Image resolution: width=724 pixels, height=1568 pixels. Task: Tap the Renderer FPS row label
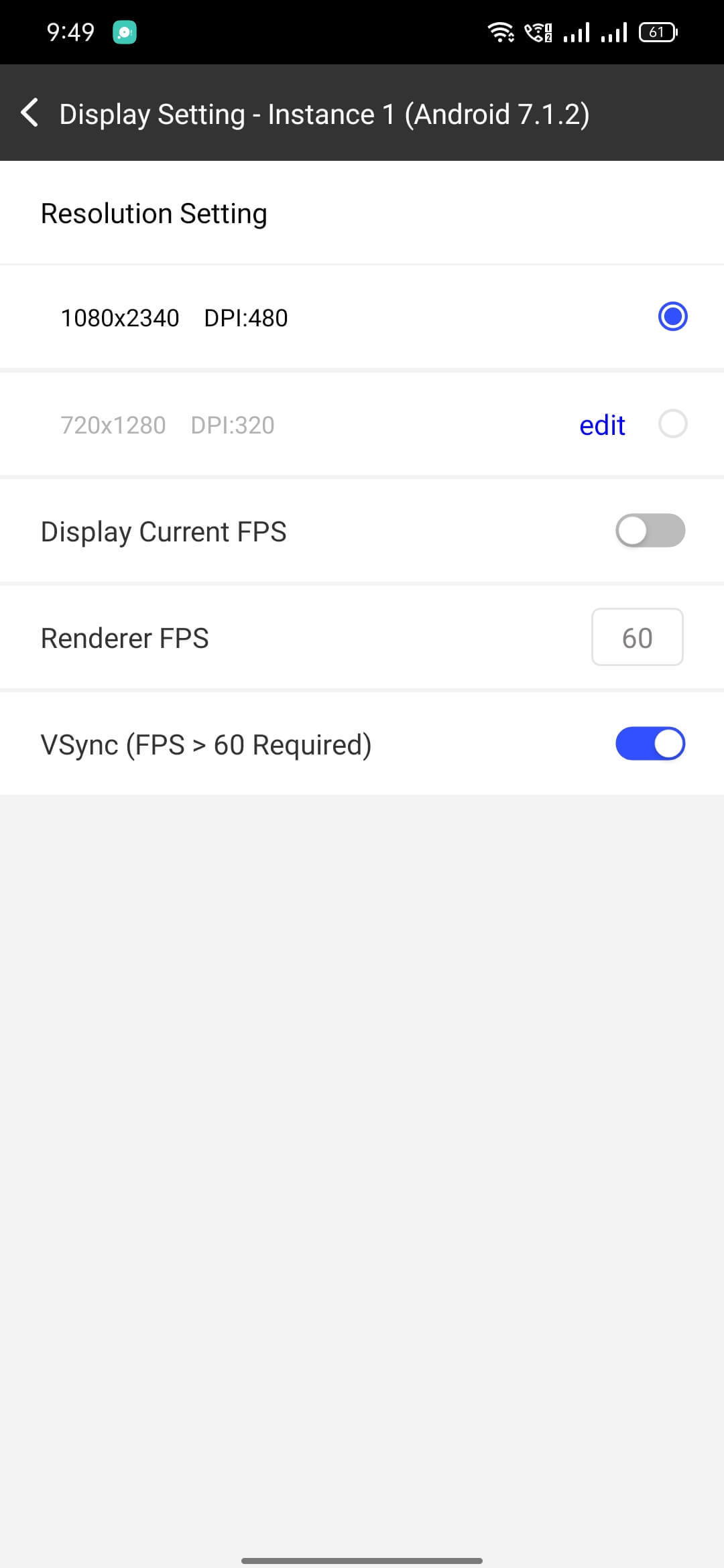[124, 637]
